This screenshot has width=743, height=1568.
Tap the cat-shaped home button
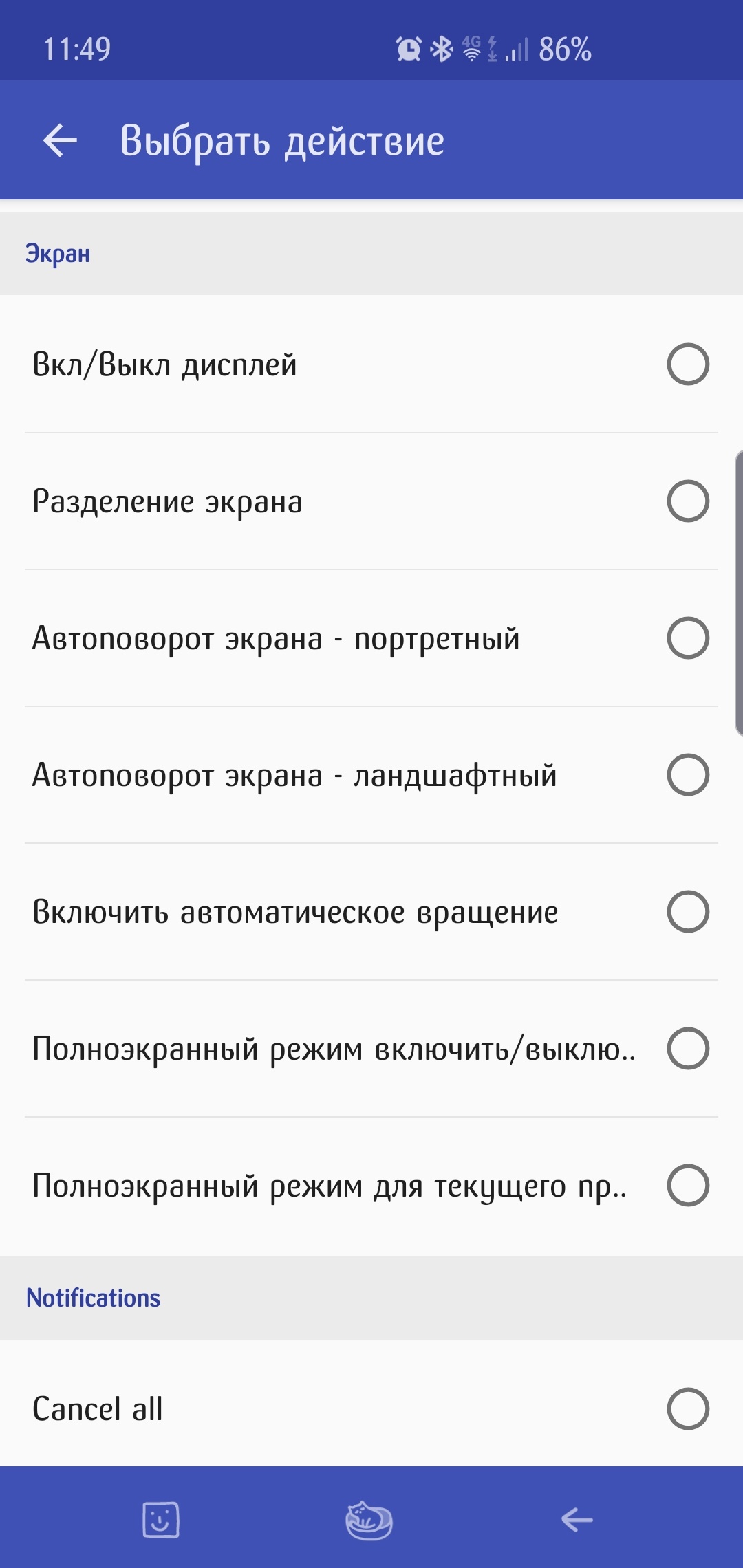click(x=369, y=1520)
